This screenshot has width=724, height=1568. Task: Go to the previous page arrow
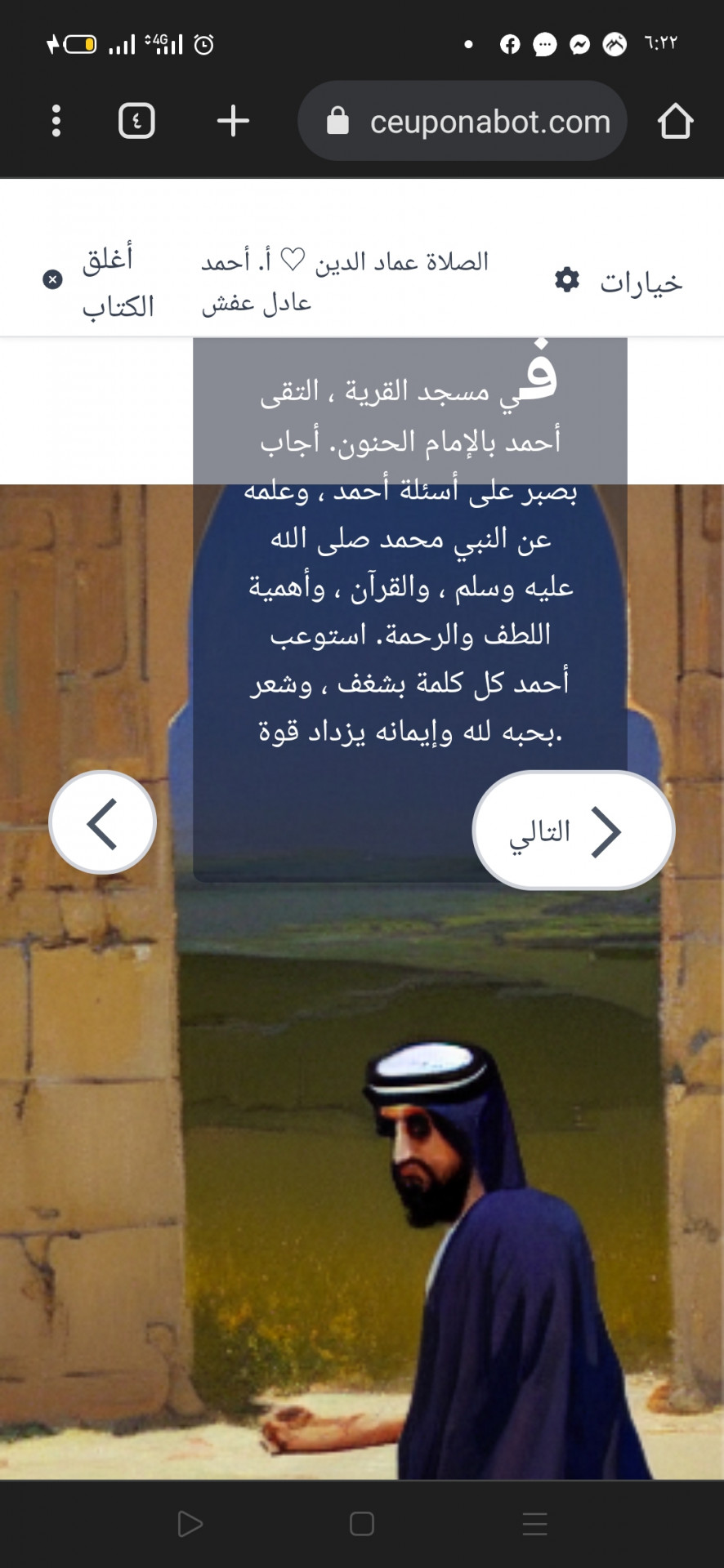[103, 822]
